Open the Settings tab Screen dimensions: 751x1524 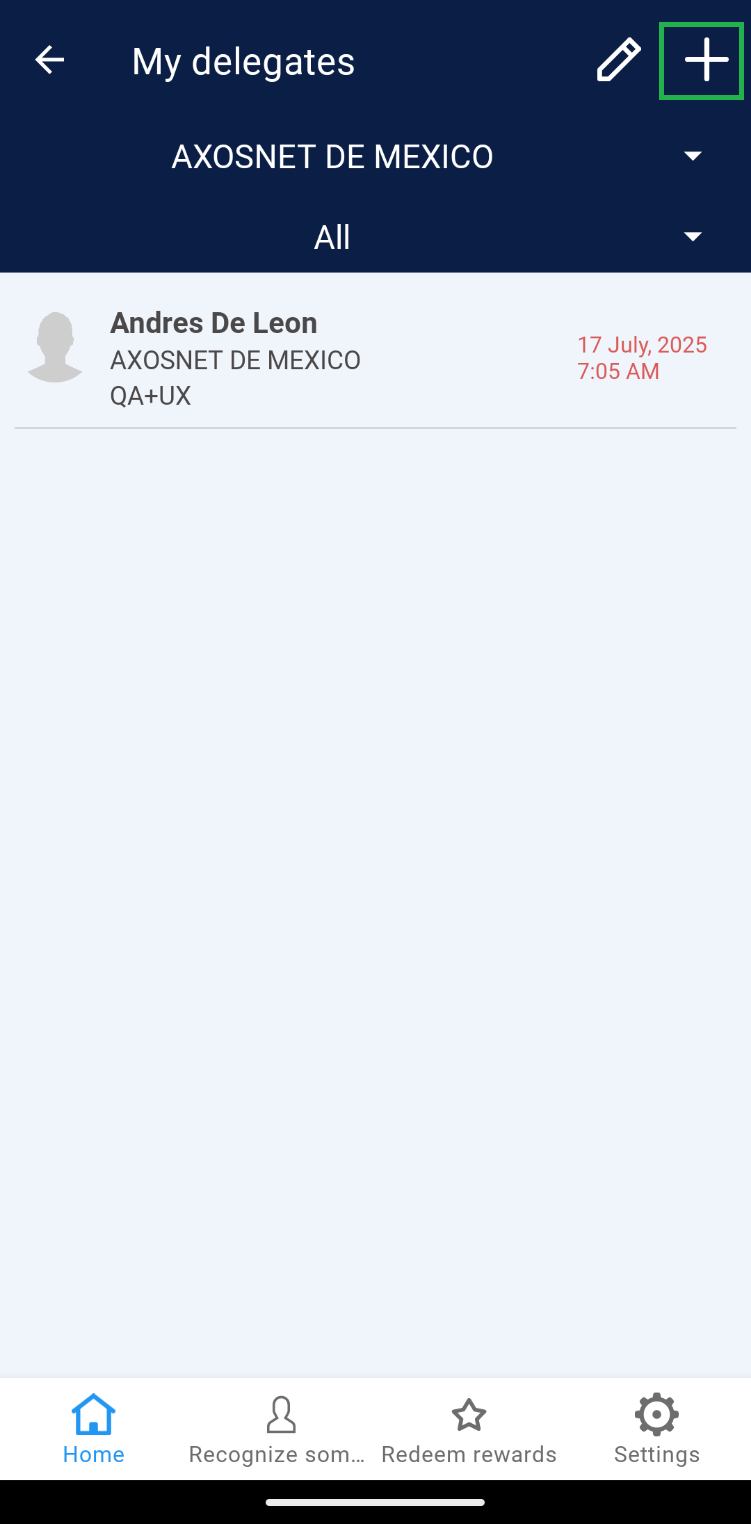657,1429
